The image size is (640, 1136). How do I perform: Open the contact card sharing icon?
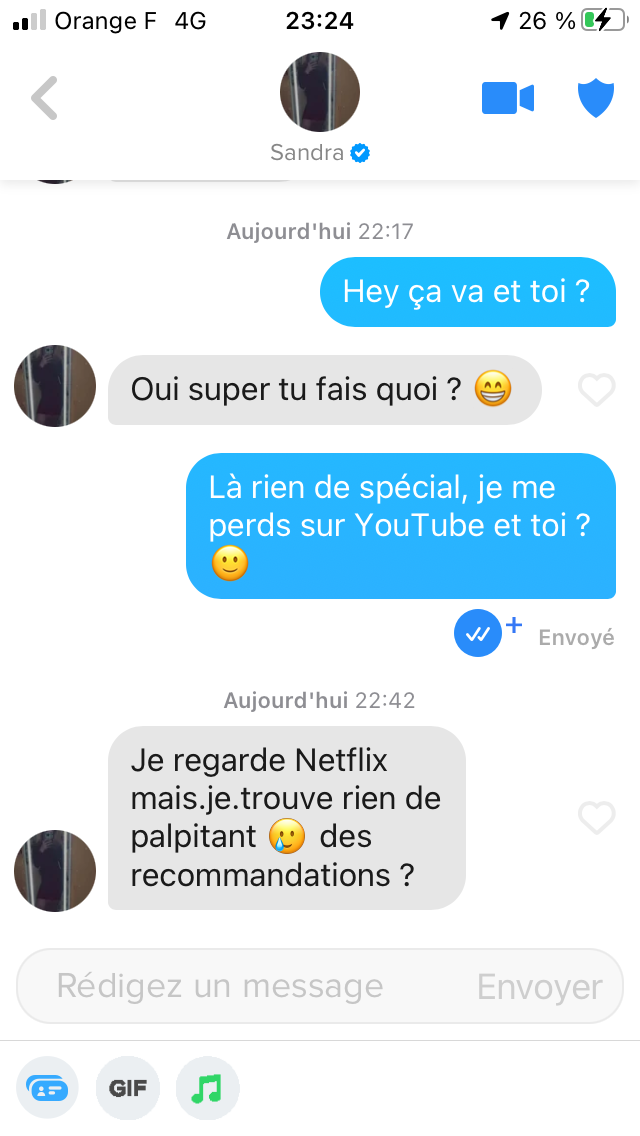click(47, 1087)
